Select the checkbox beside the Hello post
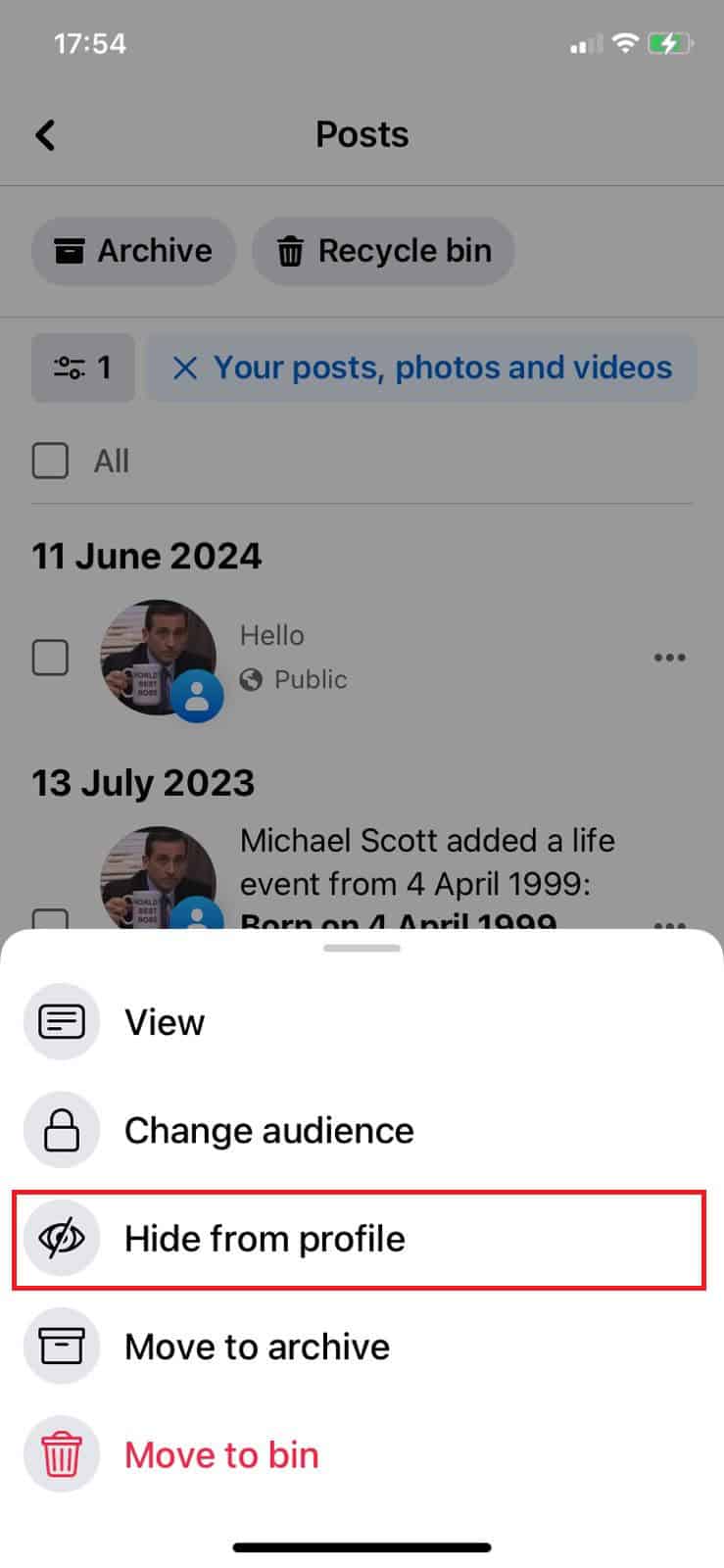This screenshot has height=1568, width=724. pyautogui.click(x=49, y=658)
